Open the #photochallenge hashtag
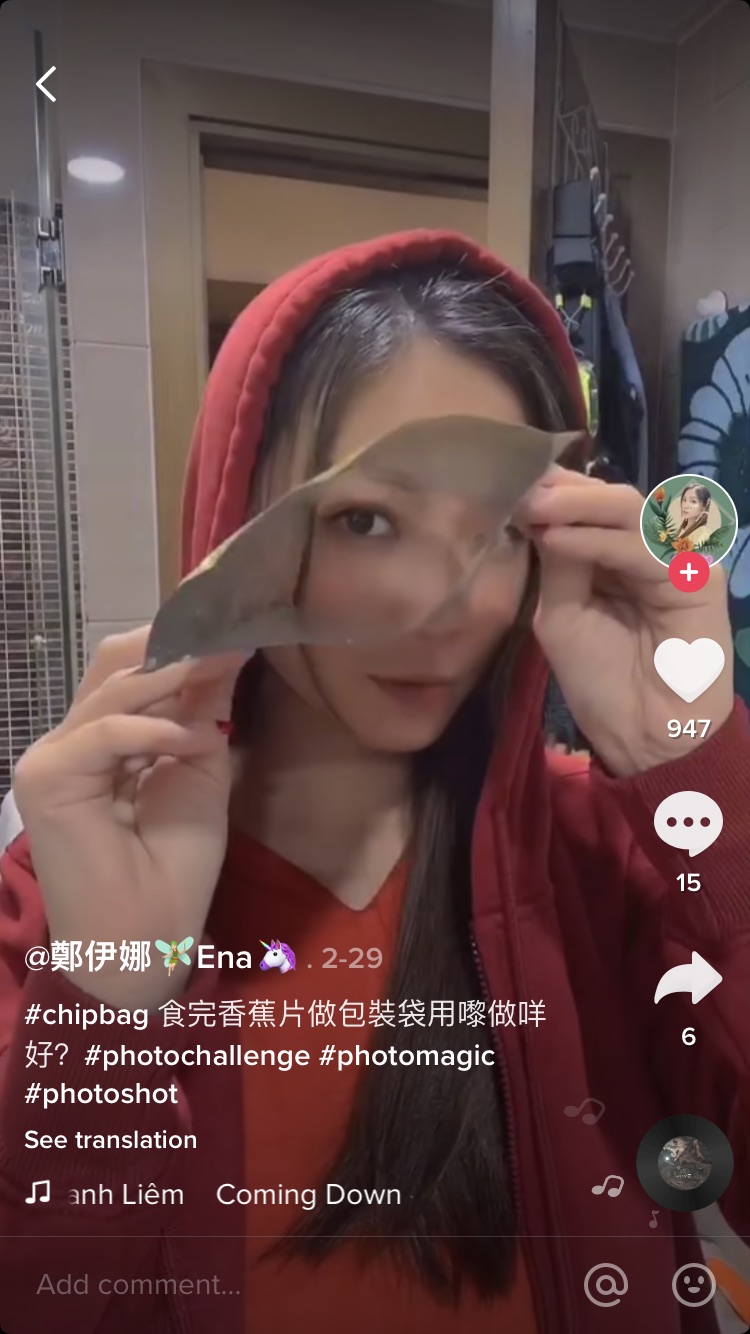Viewport: 750px width, 1334px height. [x=197, y=1055]
